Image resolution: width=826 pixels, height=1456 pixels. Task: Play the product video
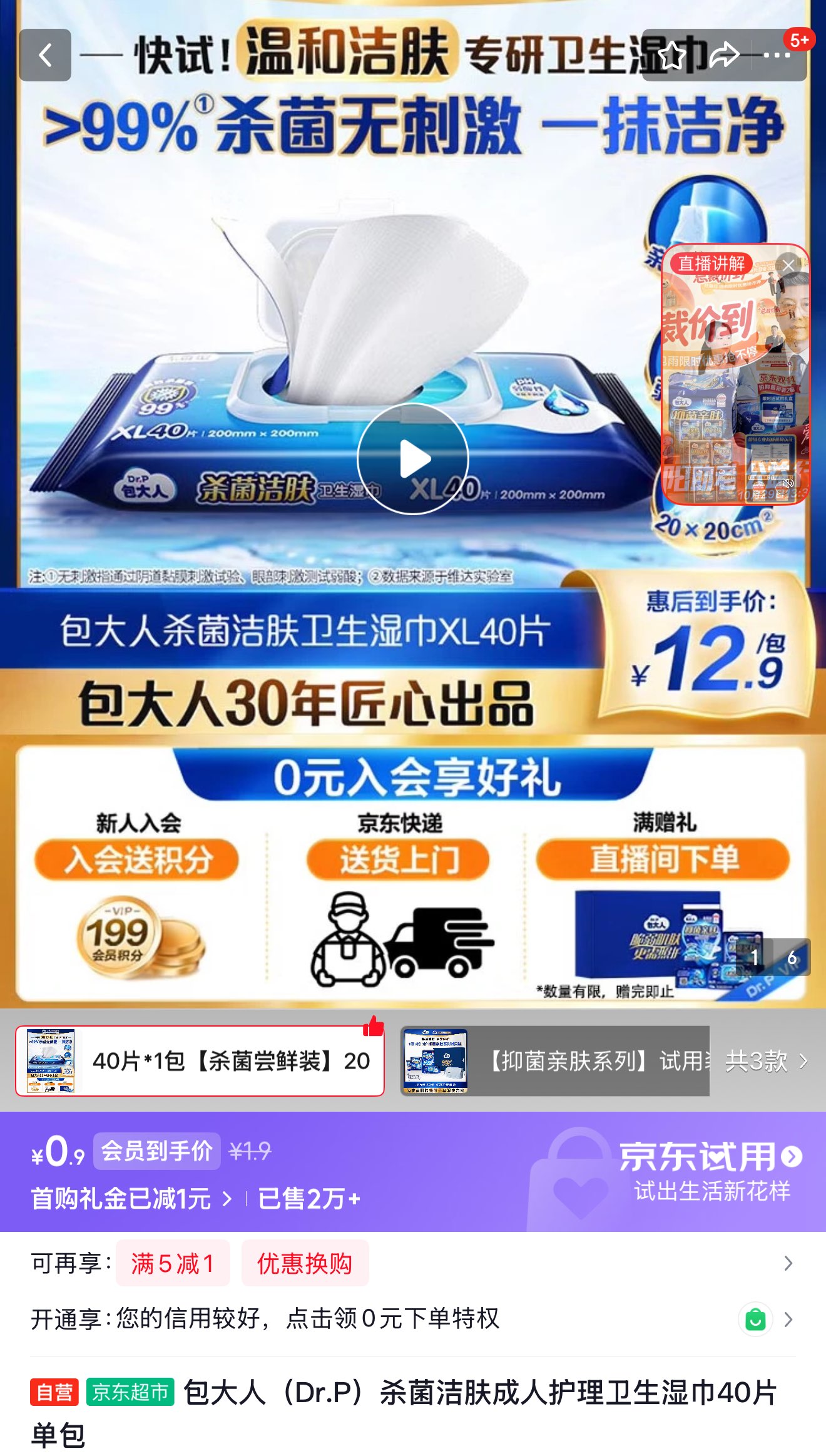click(413, 459)
